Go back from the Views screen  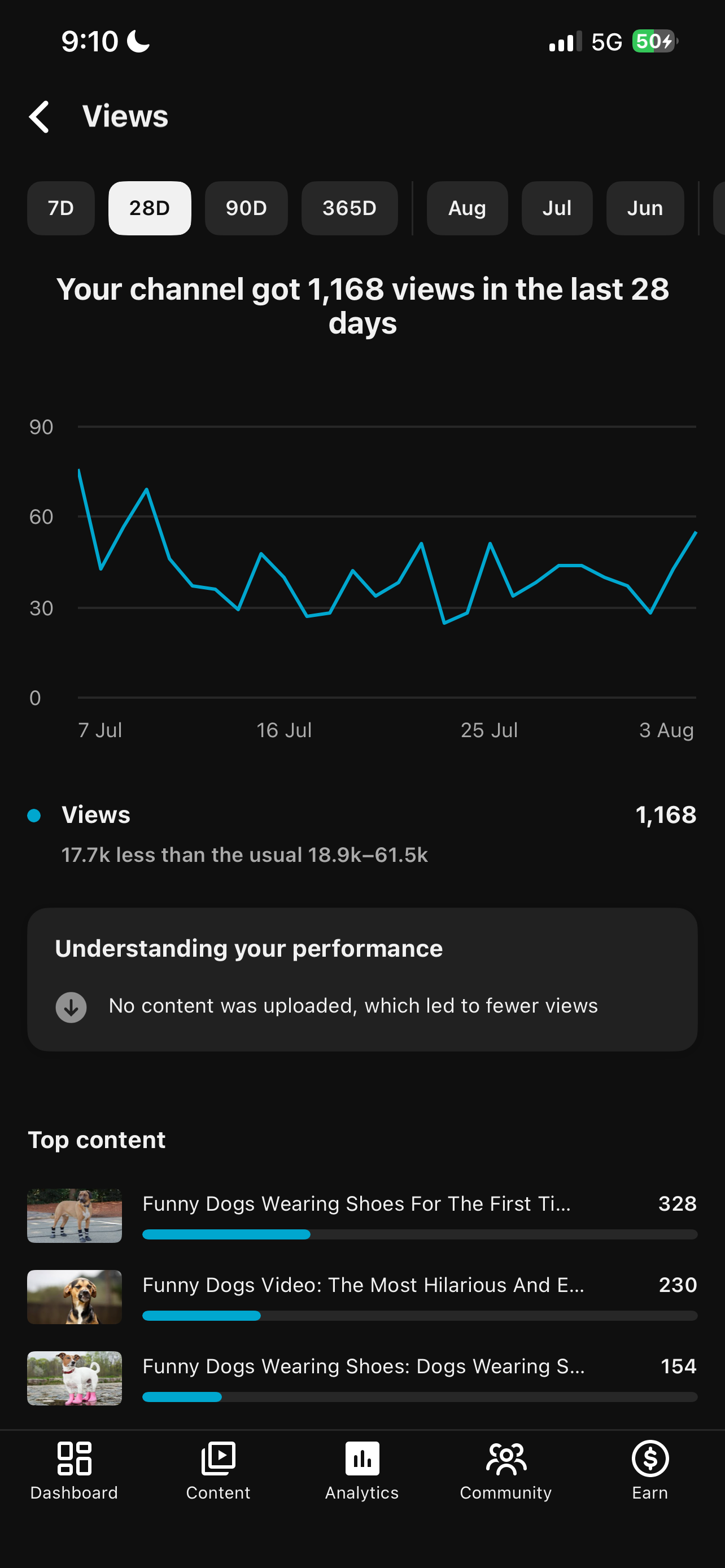point(40,116)
